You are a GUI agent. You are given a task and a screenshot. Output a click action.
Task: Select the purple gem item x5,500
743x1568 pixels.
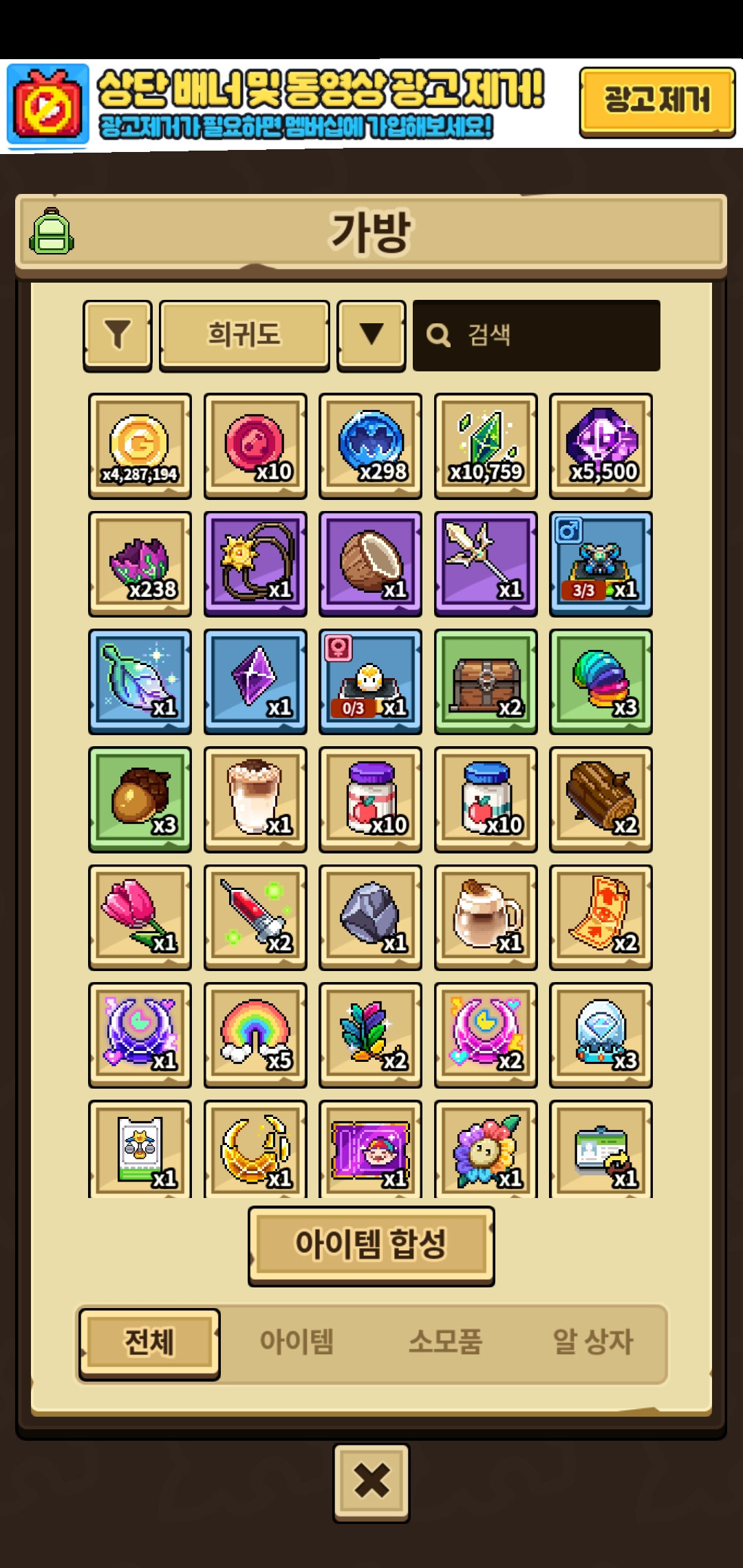point(601,446)
